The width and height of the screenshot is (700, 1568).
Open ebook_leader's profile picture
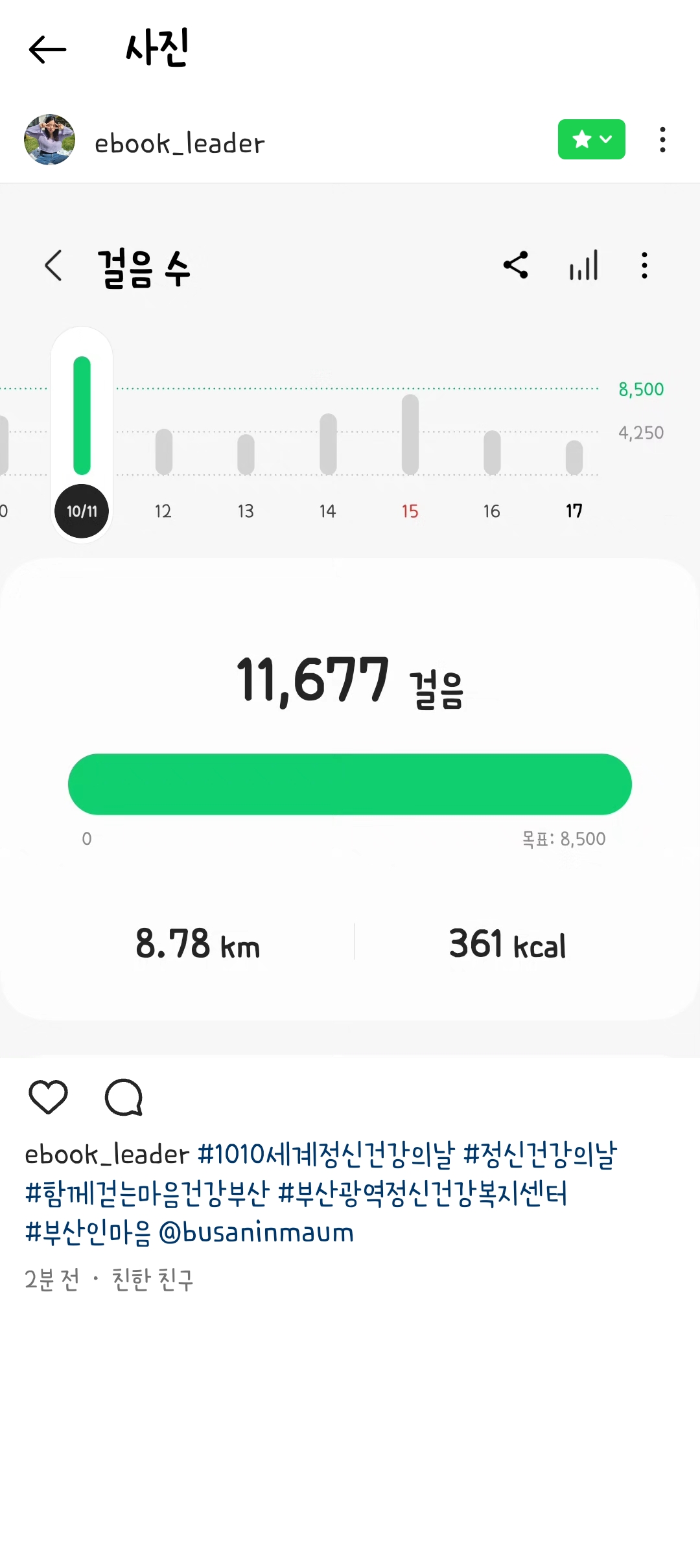pos(49,140)
